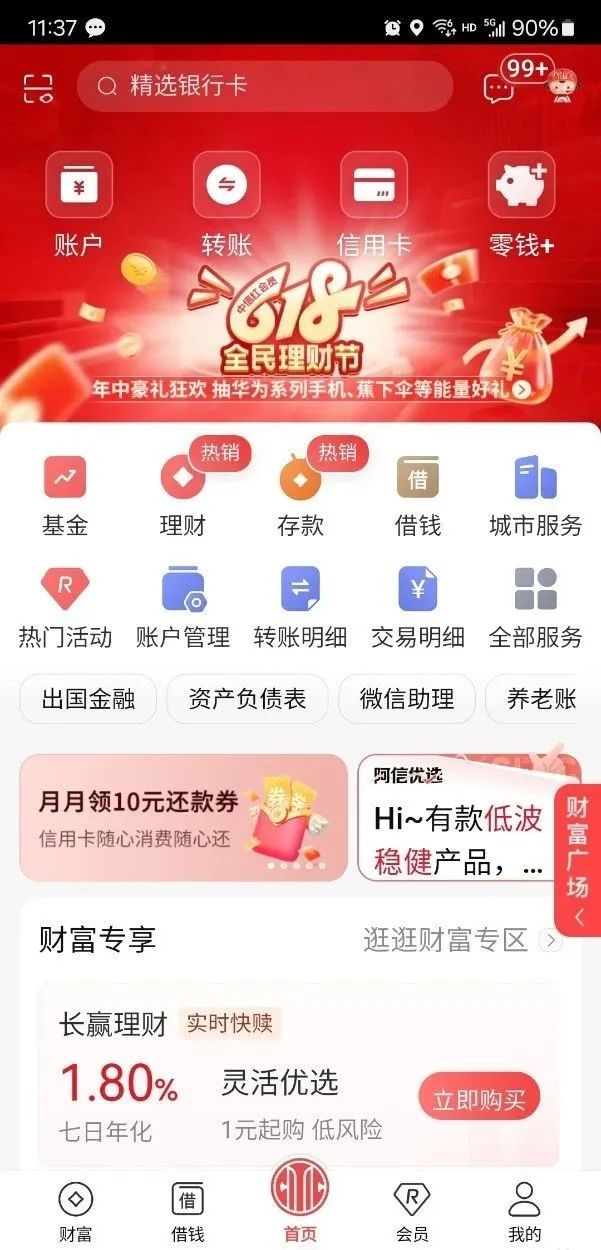Open 交易明细 transaction details

click(418, 607)
